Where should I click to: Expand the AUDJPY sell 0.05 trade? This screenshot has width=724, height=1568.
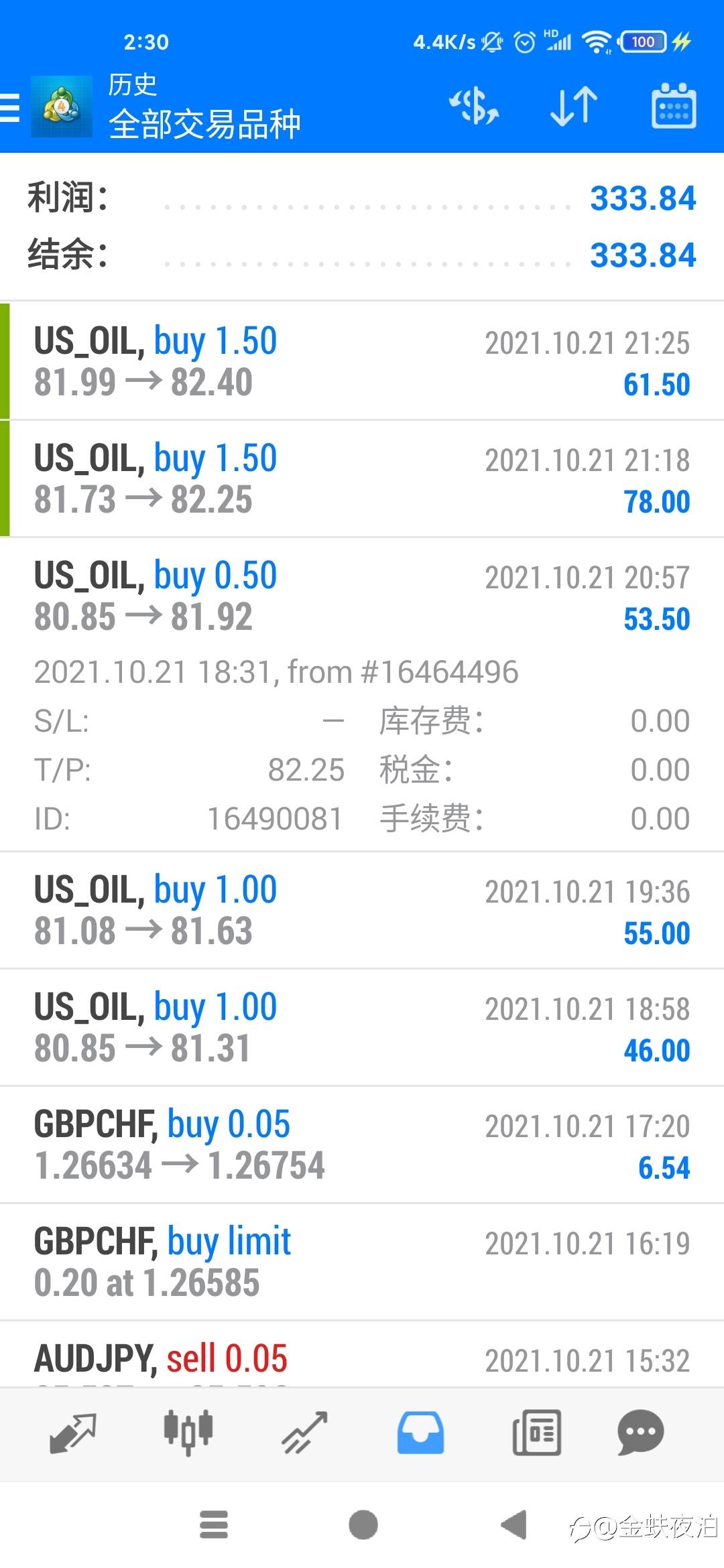click(x=362, y=1359)
